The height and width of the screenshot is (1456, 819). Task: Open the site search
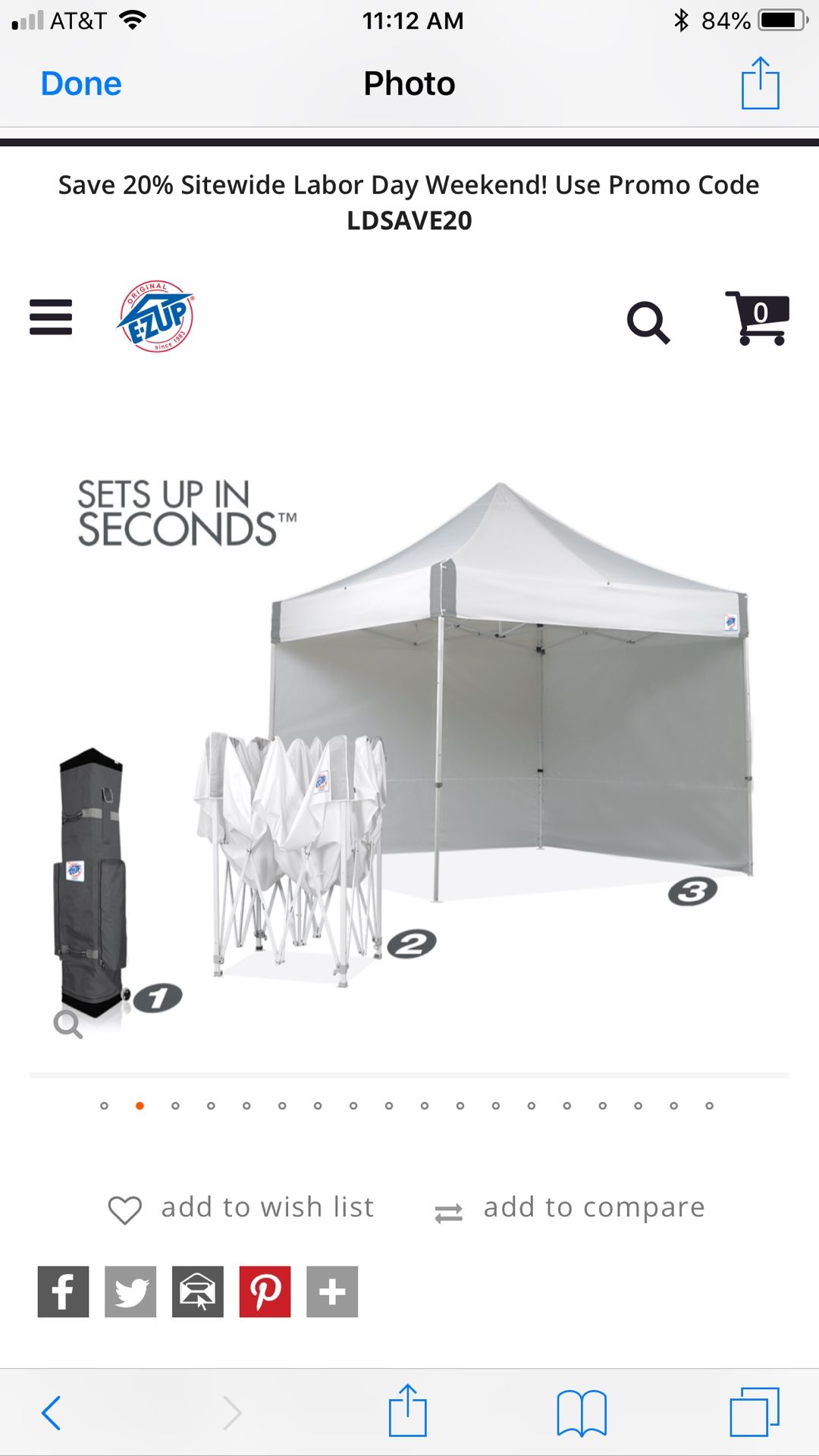point(648,322)
